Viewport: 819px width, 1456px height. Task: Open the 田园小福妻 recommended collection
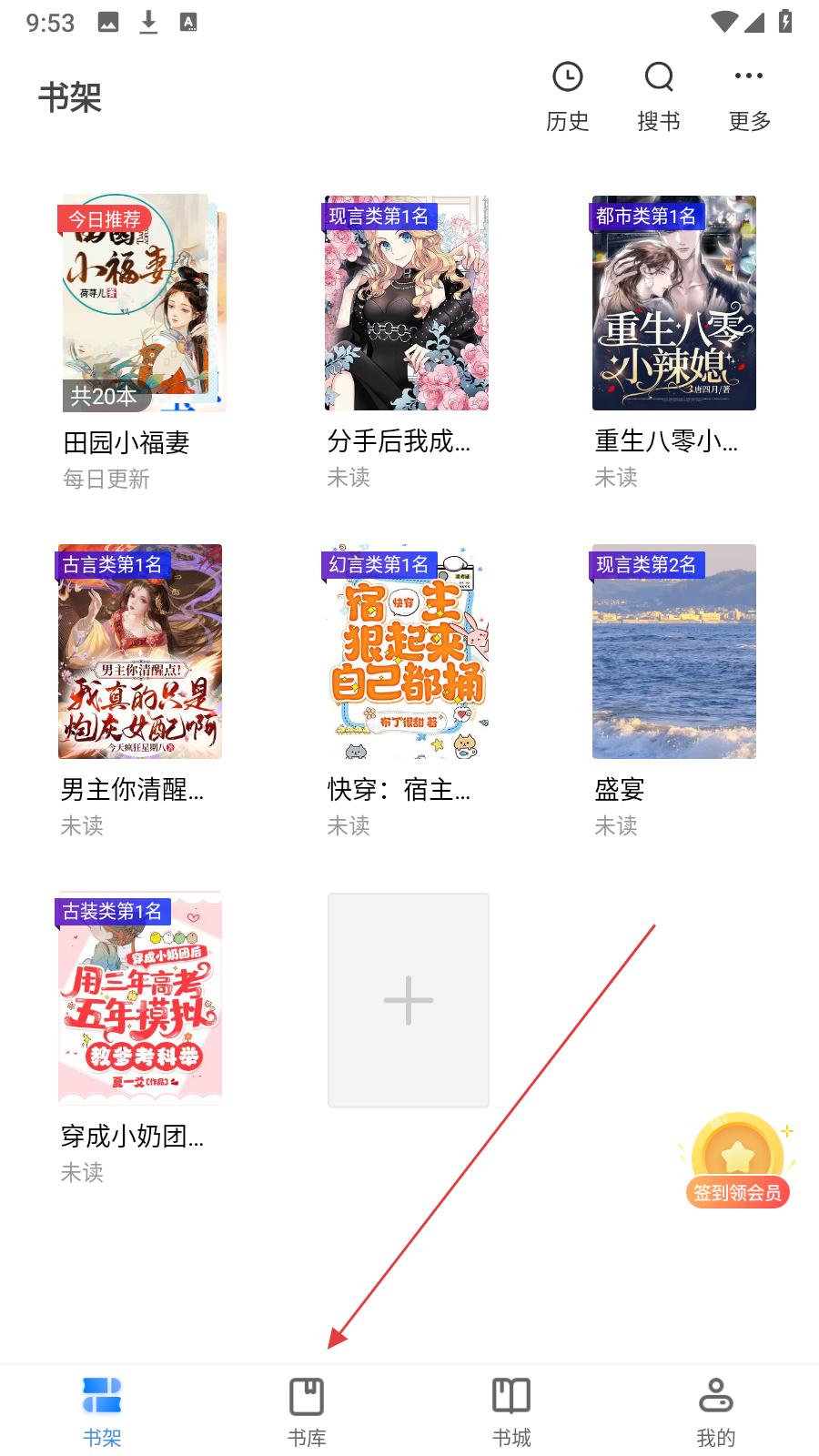(x=141, y=303)
